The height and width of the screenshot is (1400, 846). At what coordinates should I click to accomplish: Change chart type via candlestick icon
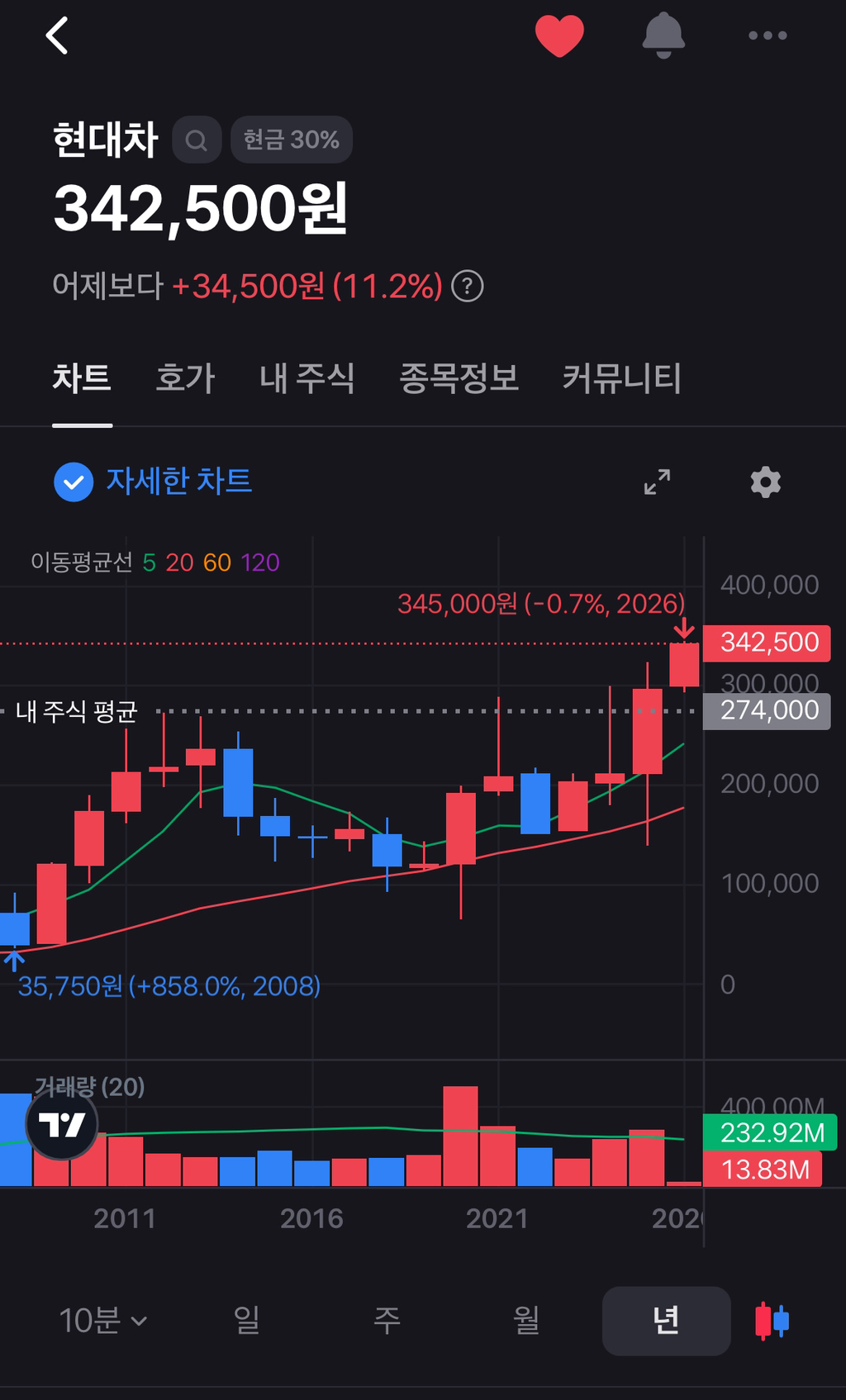(x=772, y=1320)
